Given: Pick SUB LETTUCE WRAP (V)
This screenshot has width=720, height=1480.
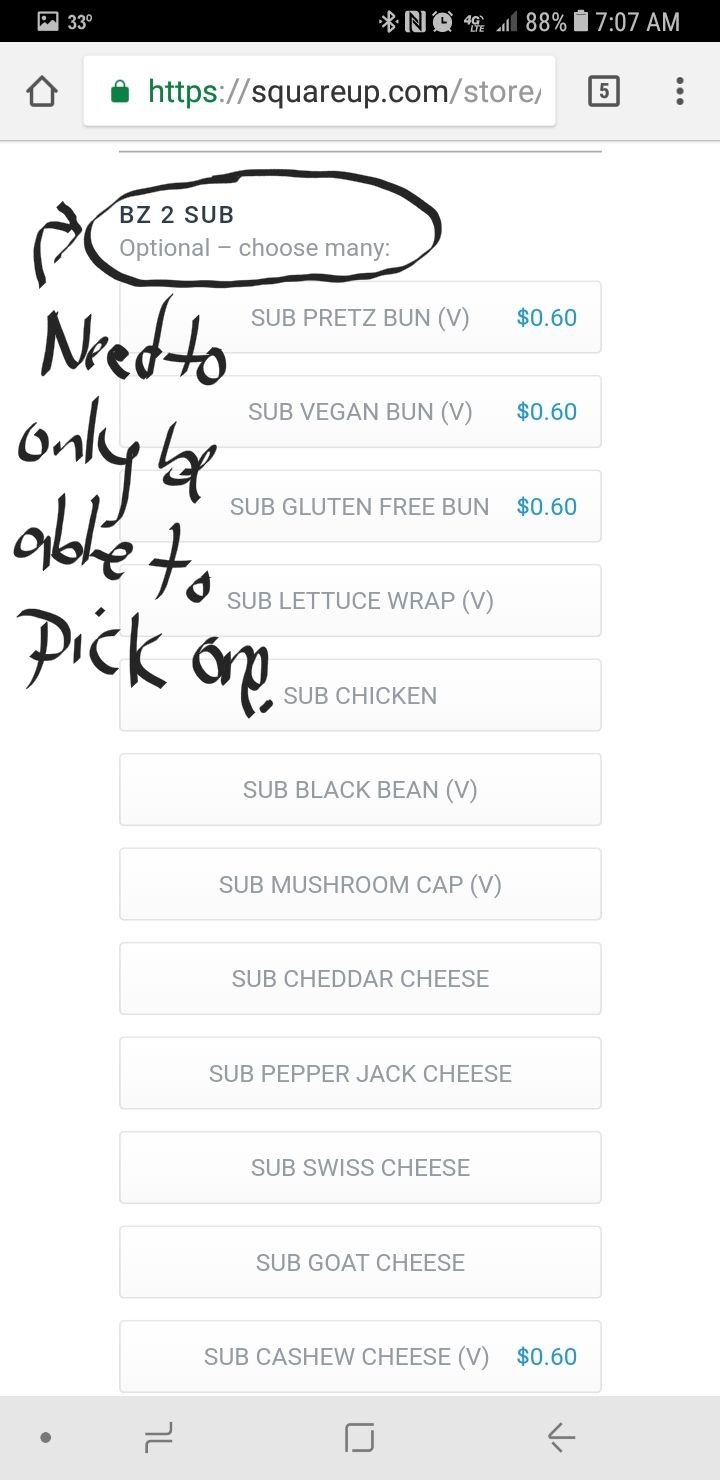Looking at the screenshot, I should coord(360,600).
